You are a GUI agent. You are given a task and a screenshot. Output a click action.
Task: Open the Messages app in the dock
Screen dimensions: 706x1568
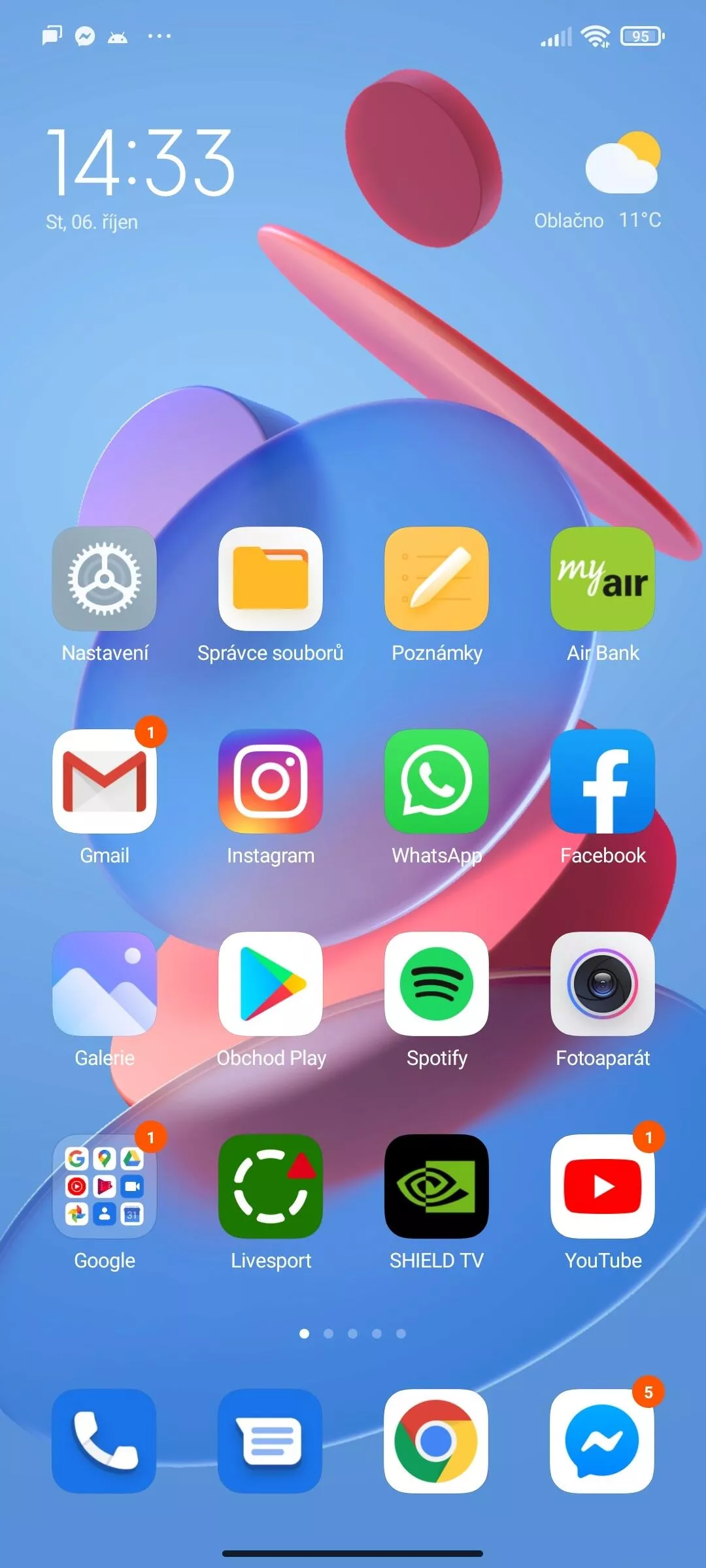pos(271,1441)
